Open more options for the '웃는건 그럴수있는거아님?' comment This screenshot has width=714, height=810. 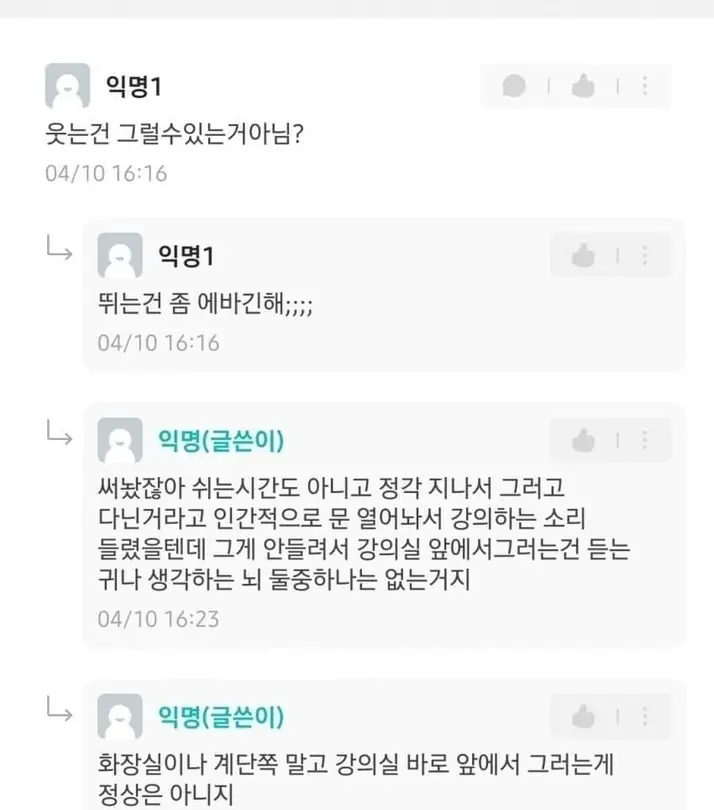(645, 87)
